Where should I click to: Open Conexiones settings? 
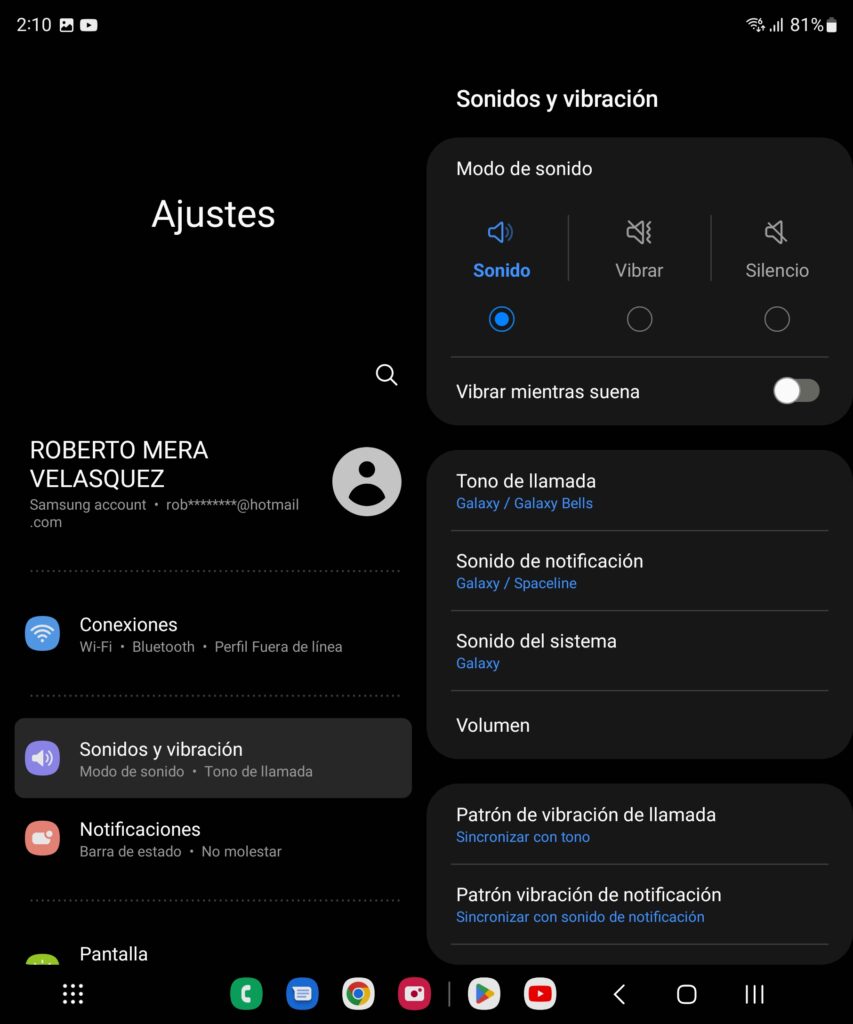coord(212,634)
